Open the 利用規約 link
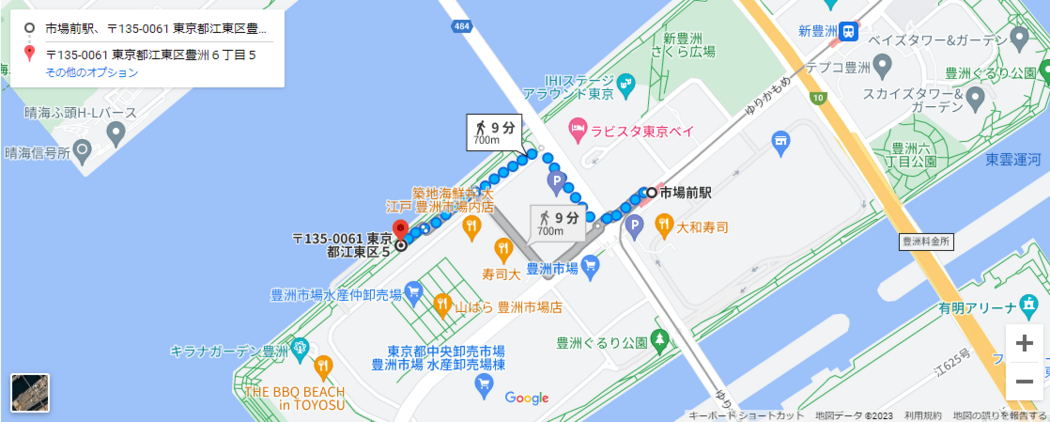This screenshot has height=422, width=1050. click(921, 415)
